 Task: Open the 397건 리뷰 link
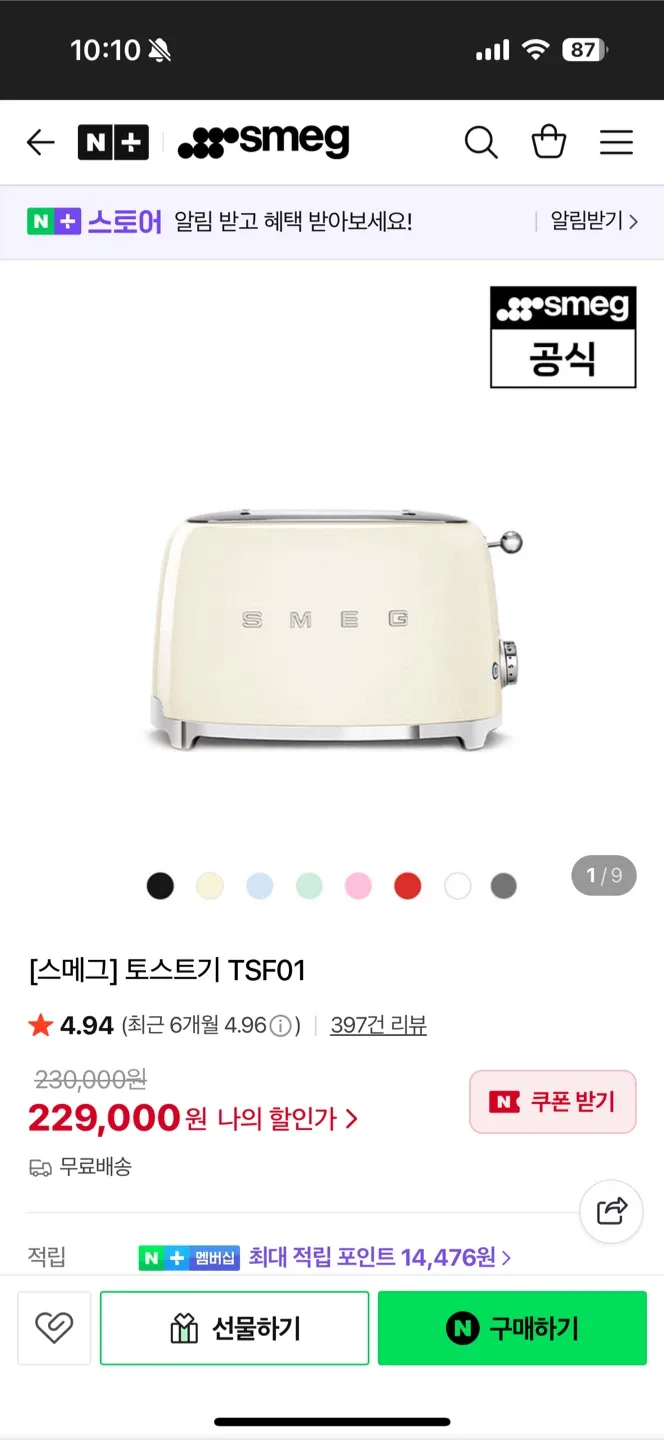click(378, 1025)
